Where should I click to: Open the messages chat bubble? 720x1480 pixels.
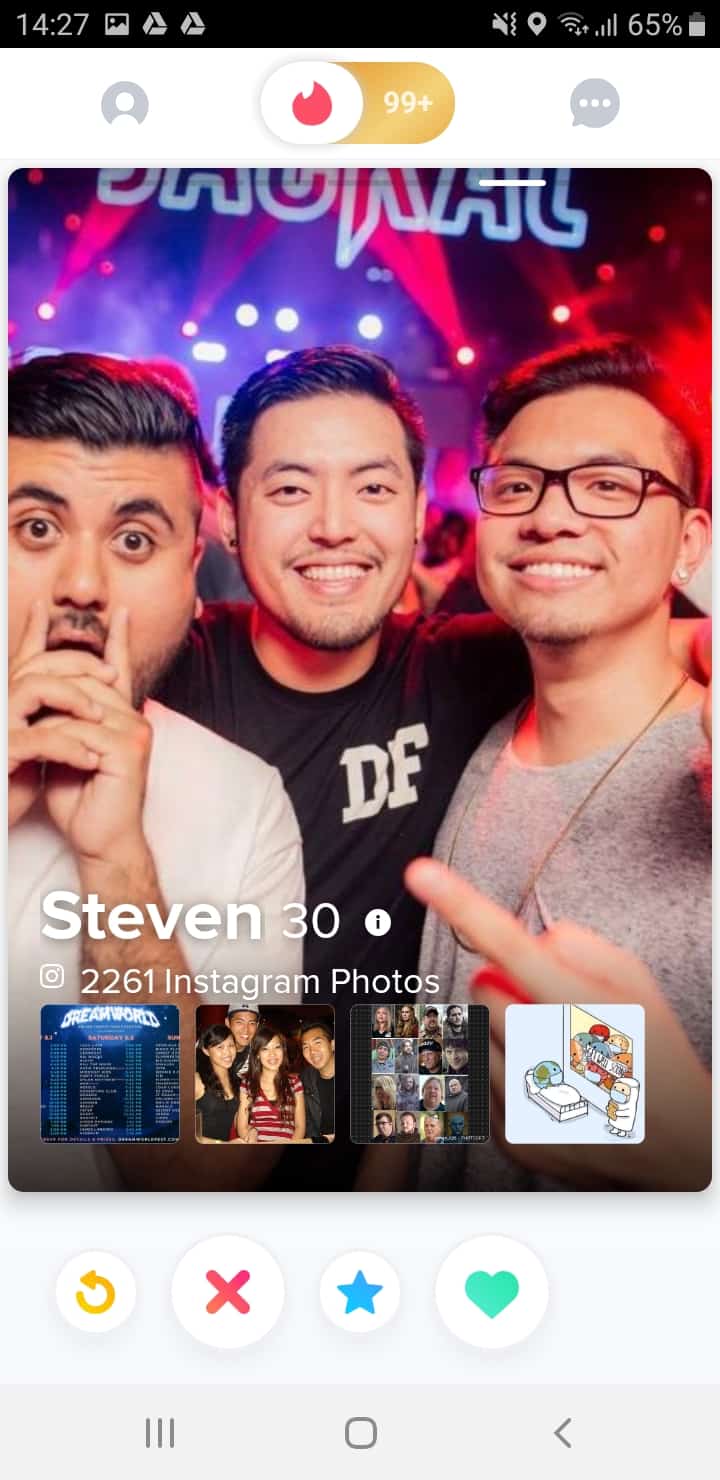click(x=595, y=103)
